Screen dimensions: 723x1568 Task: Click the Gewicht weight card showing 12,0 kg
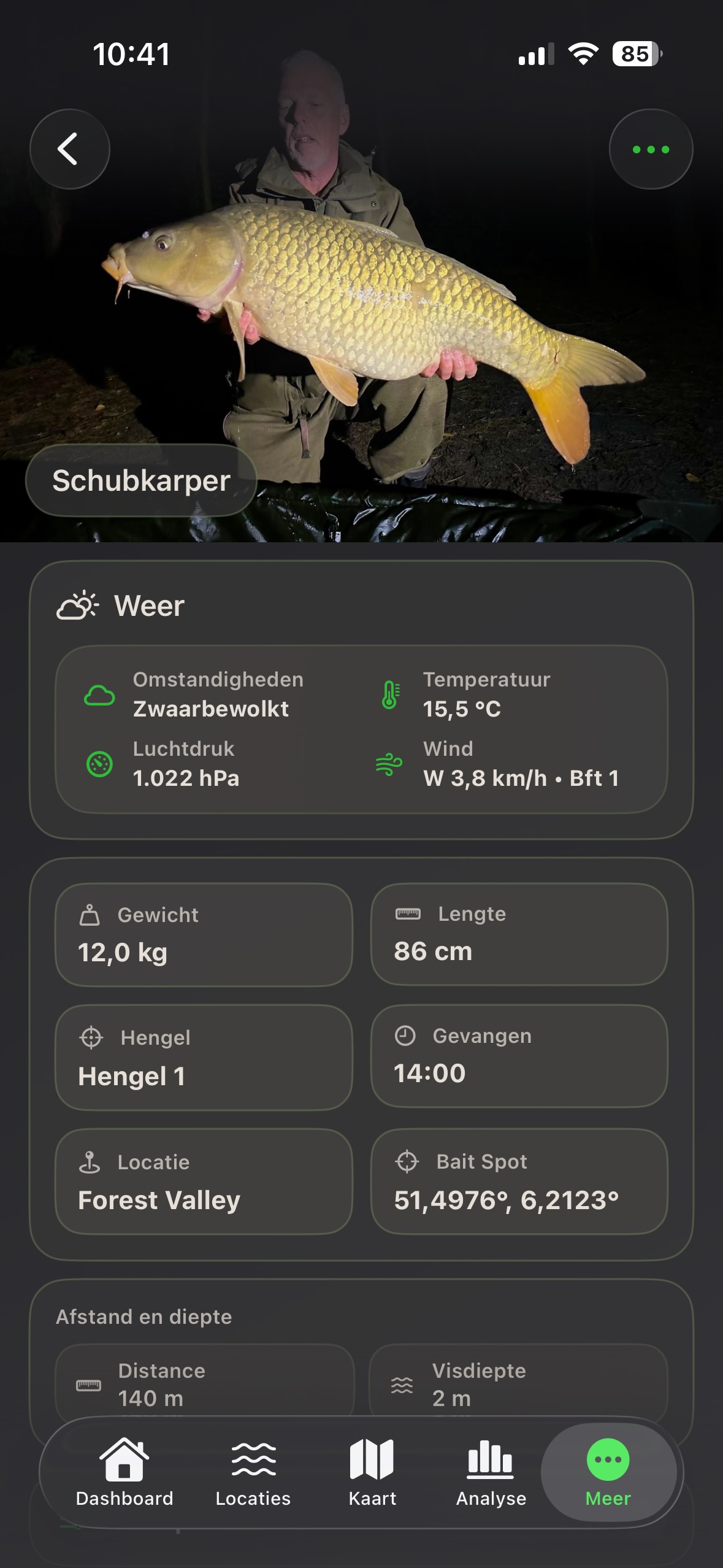[203, 936]
